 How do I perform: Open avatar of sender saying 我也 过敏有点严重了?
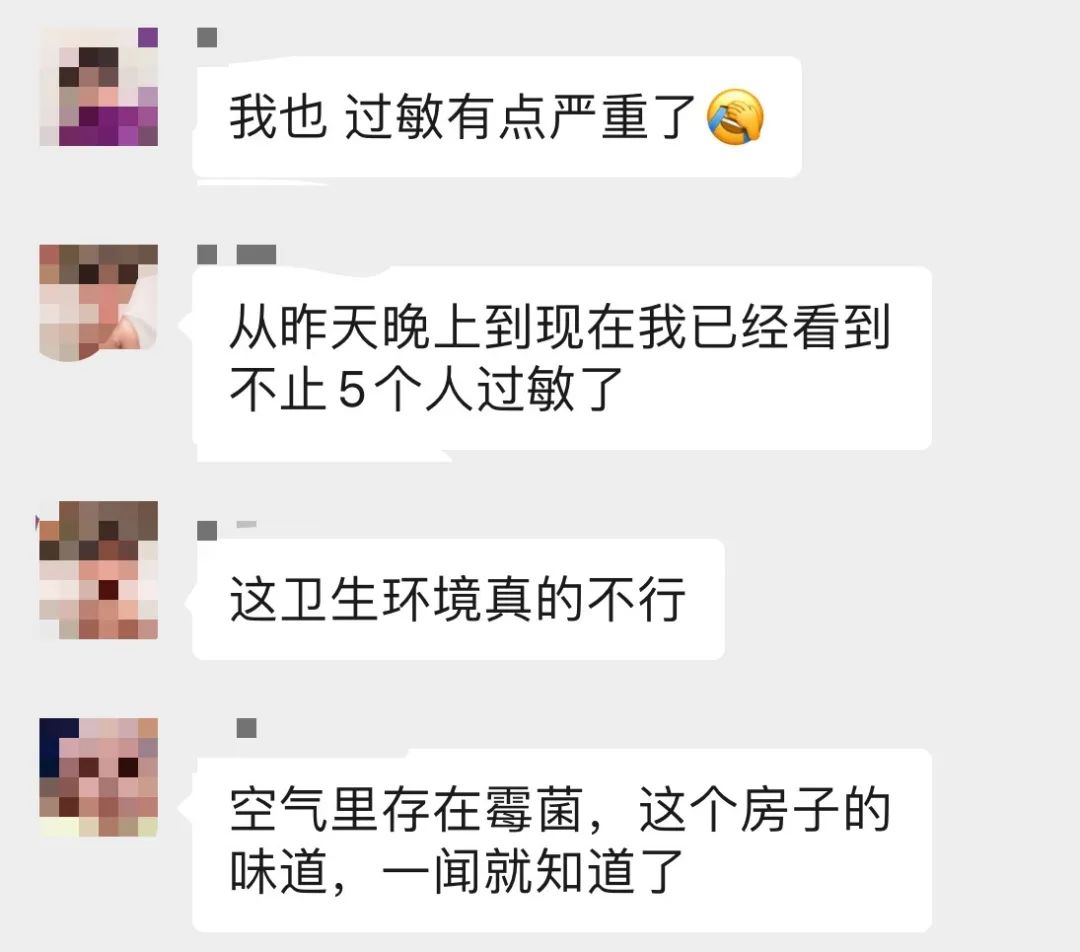point(98,87)
